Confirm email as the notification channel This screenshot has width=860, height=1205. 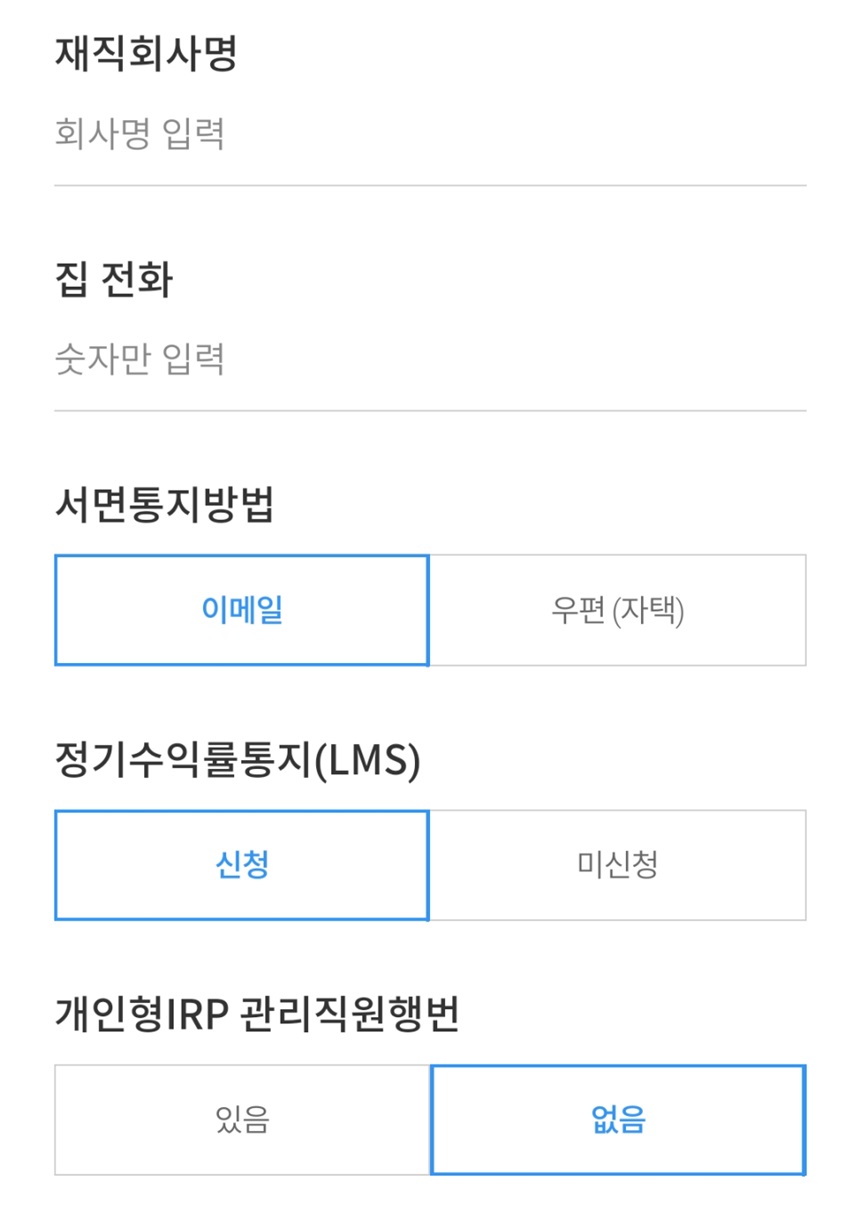pos(242,610)
